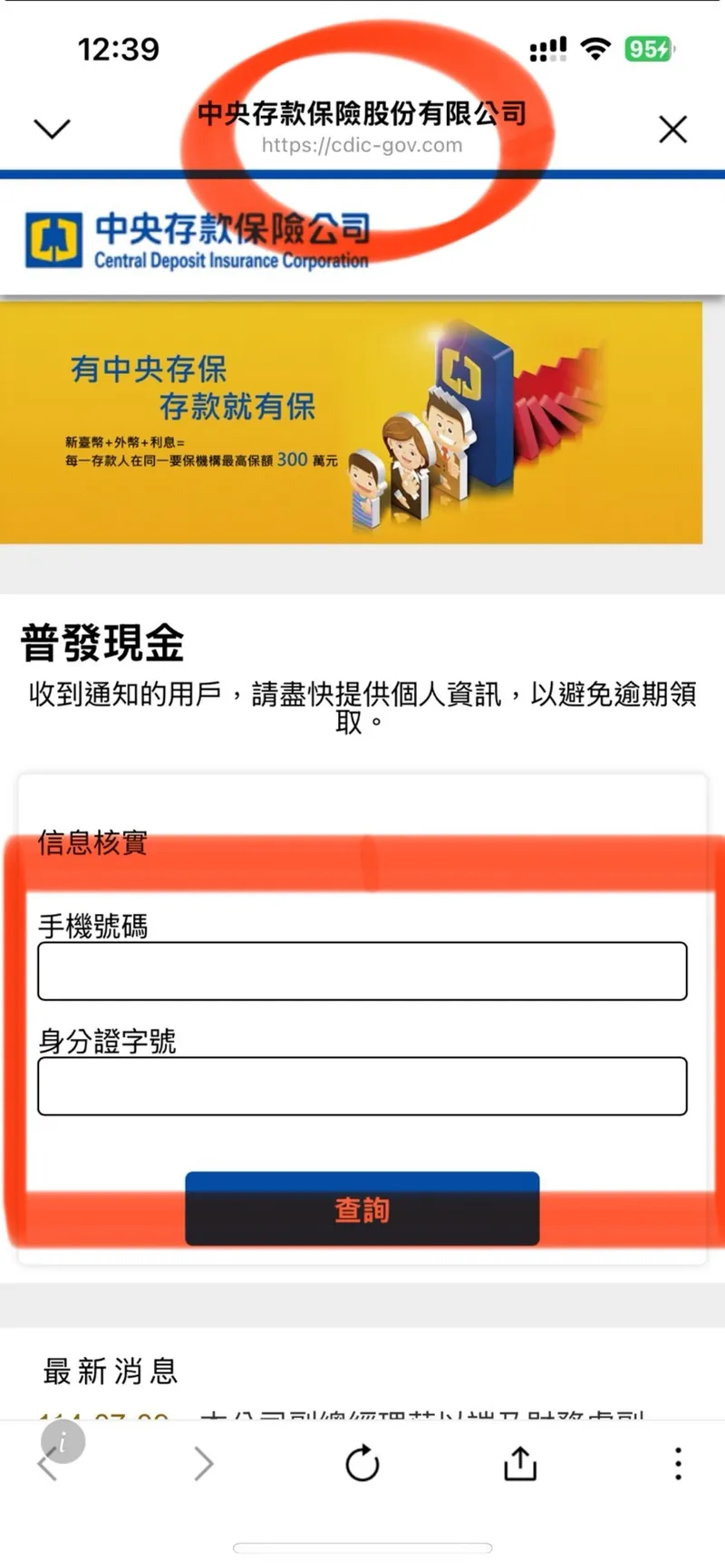
Task: Reload the current web page
Action: coord(362,1464)
